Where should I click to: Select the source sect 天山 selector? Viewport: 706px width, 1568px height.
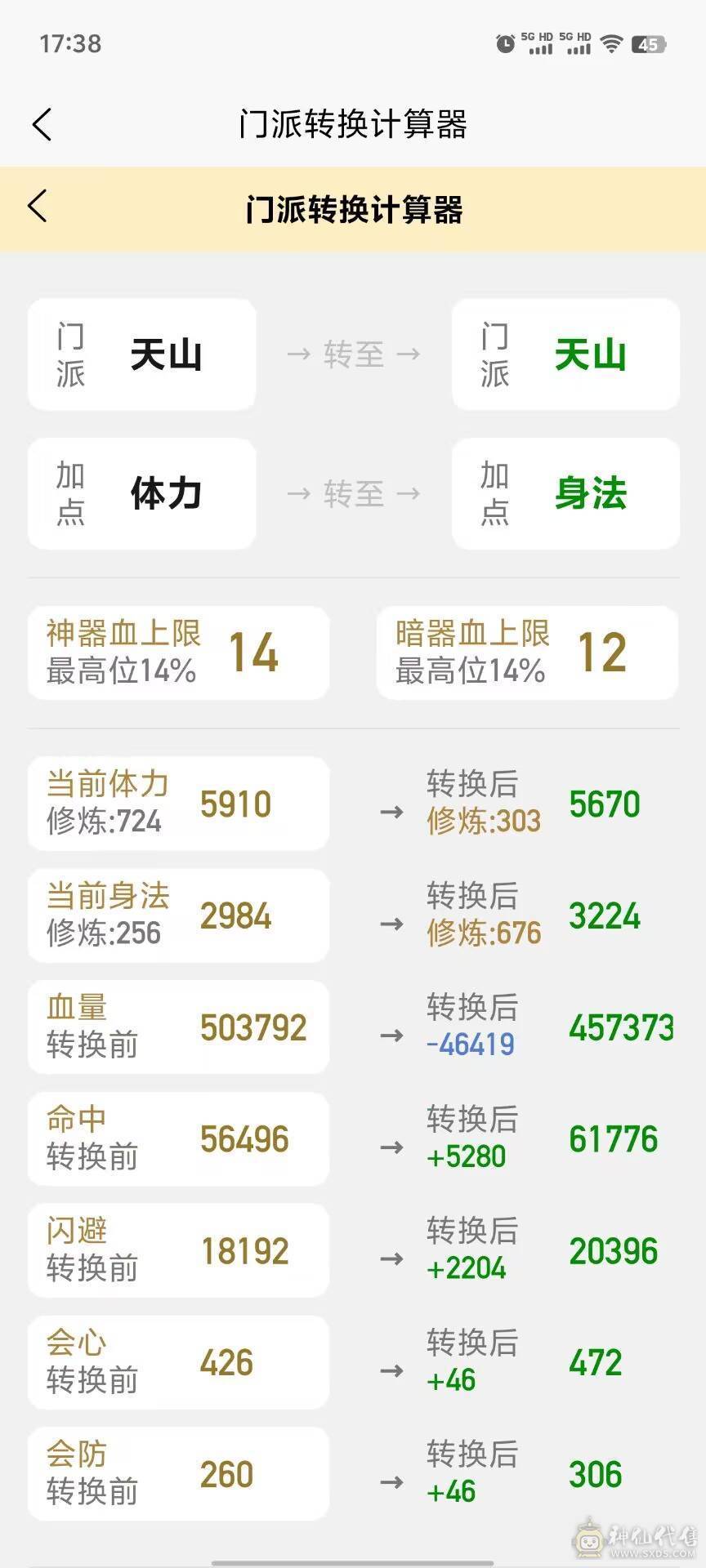click(x=141, y=354)
